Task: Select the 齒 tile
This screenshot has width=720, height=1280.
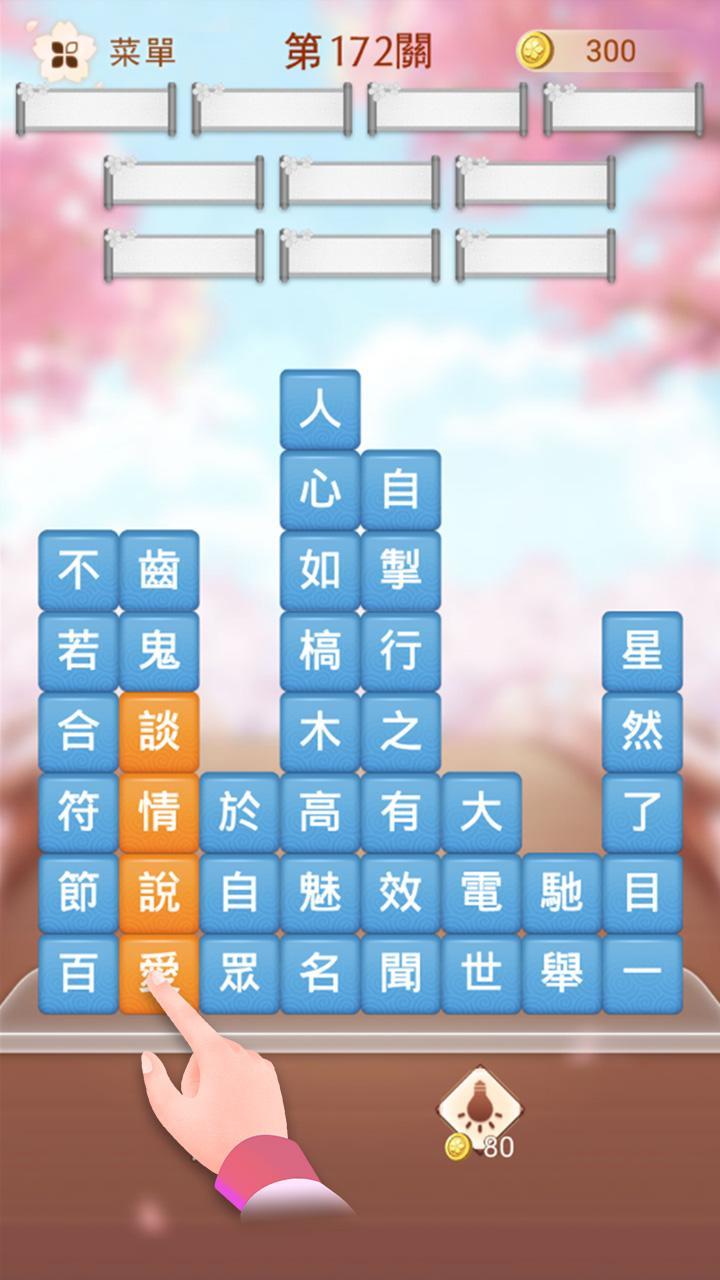Action: (x=159, y=571)
